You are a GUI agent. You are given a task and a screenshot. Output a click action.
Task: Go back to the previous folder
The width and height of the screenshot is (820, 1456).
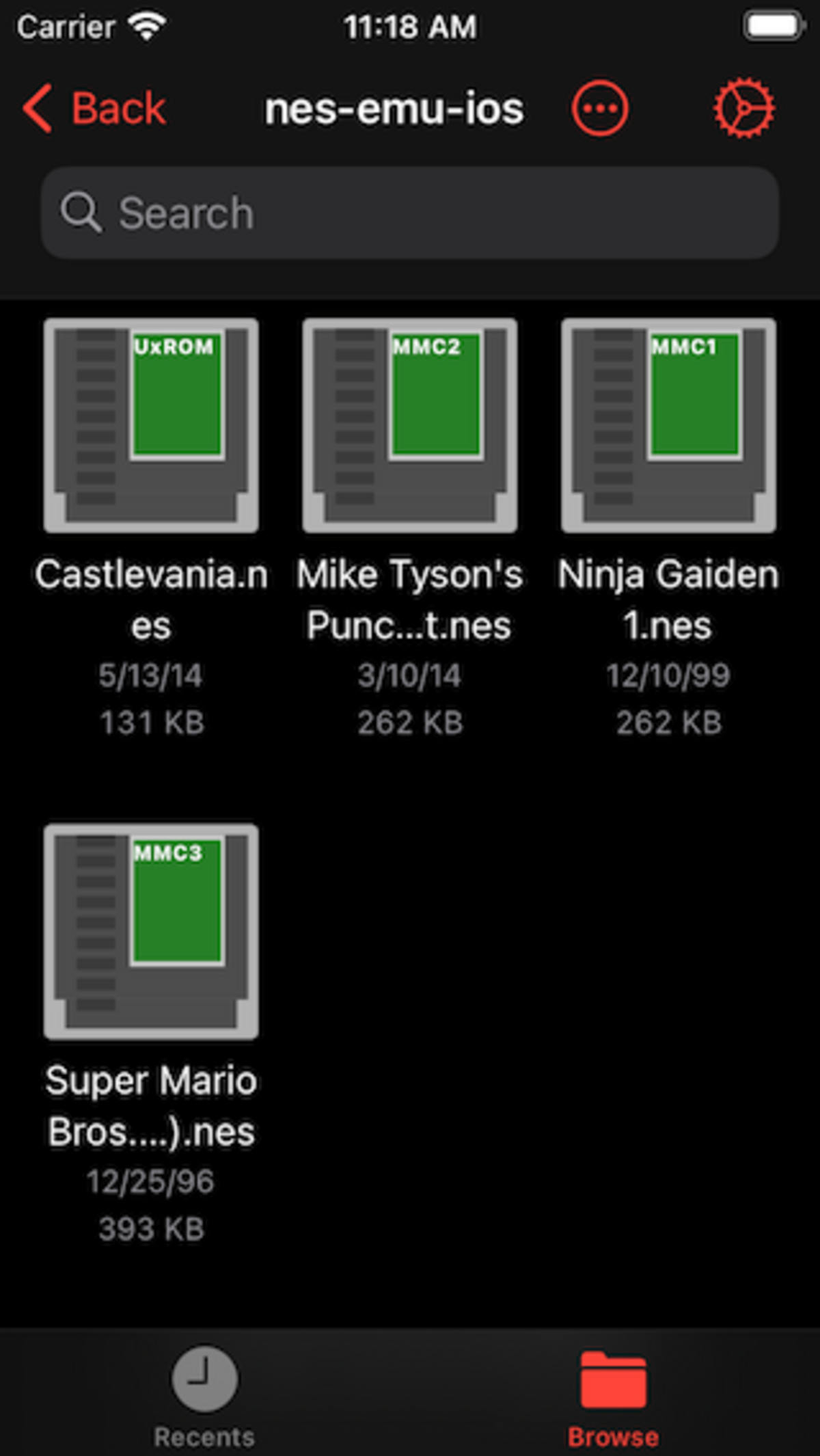pos(94,109)
